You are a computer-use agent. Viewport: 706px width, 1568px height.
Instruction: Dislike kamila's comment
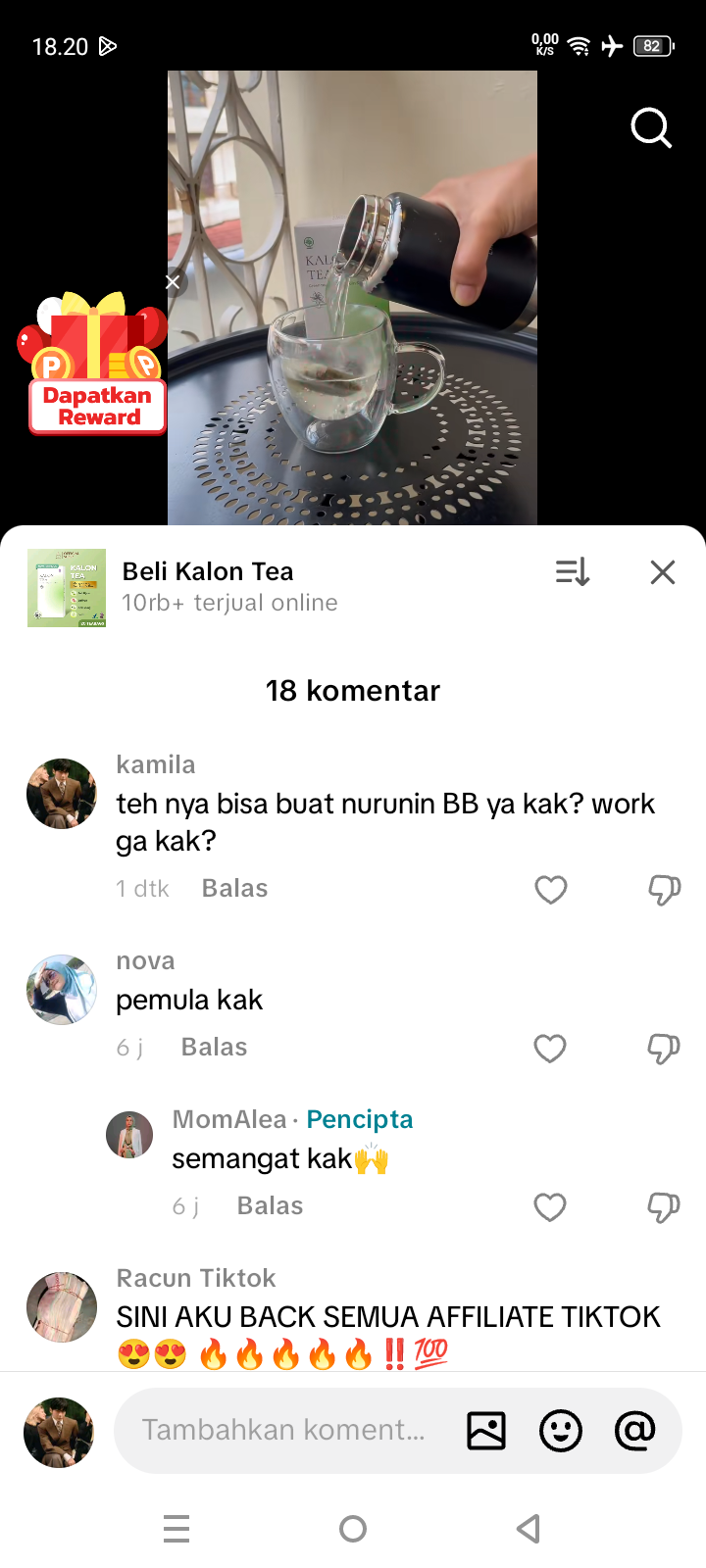point(664,890)
